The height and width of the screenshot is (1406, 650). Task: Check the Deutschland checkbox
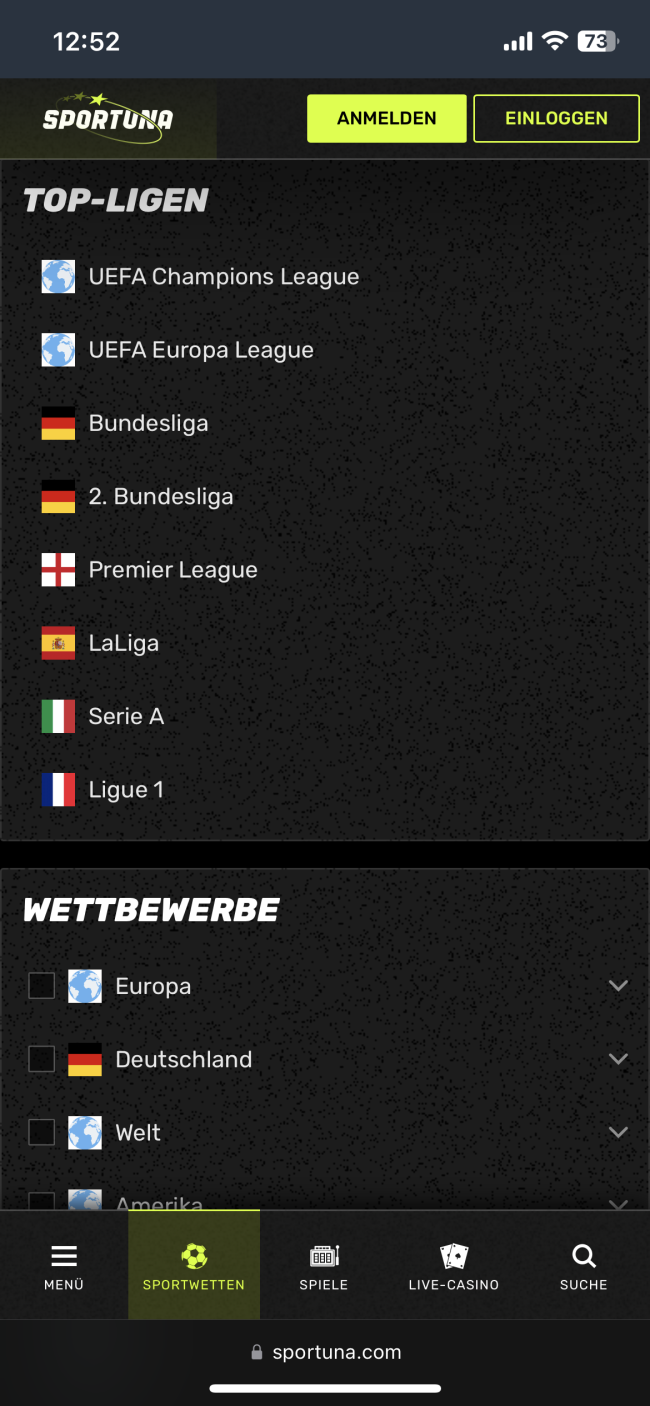[41, 1059]
